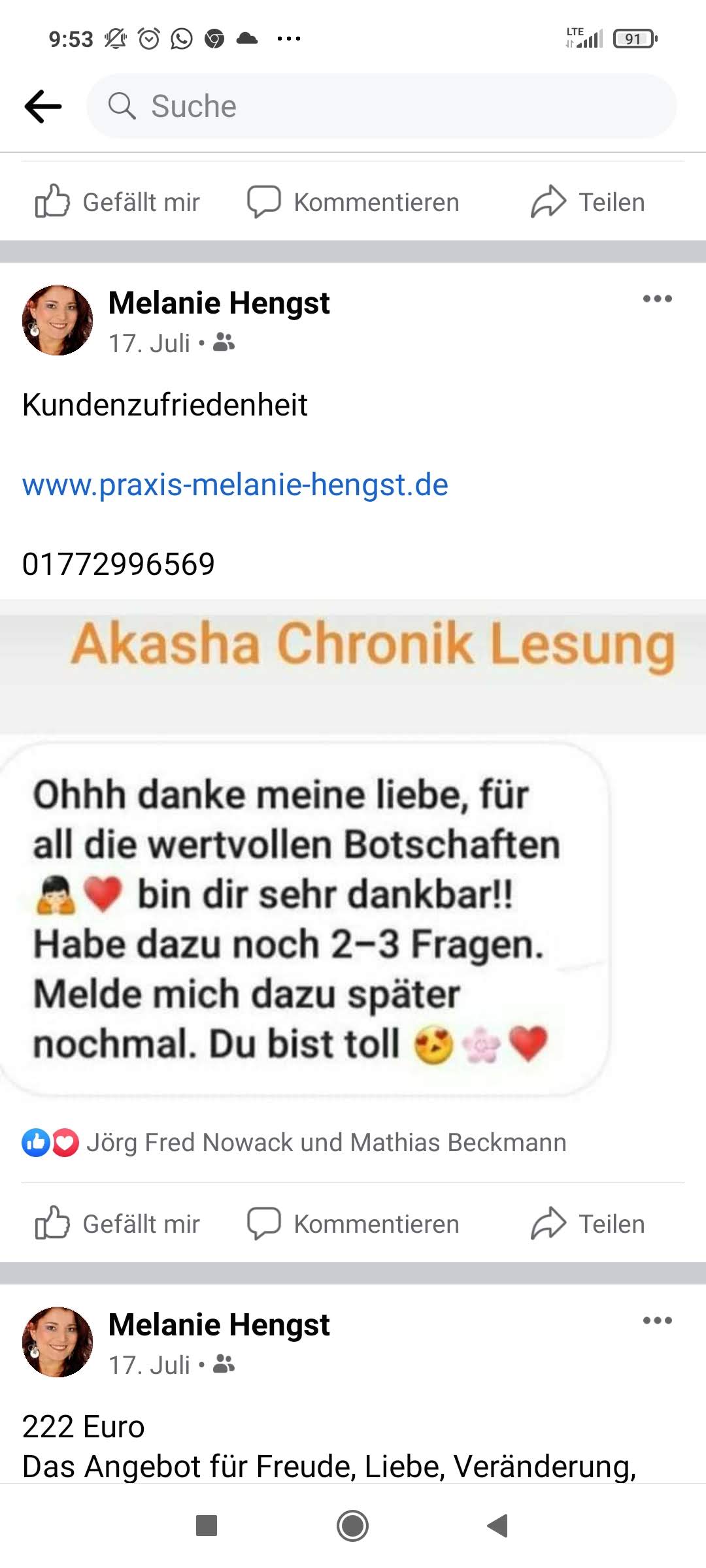Image resolution: width=706 pixels, height=1568 pixels.
Task: Share the Kundenzufriedenheit post
Action: (588, 1224)
